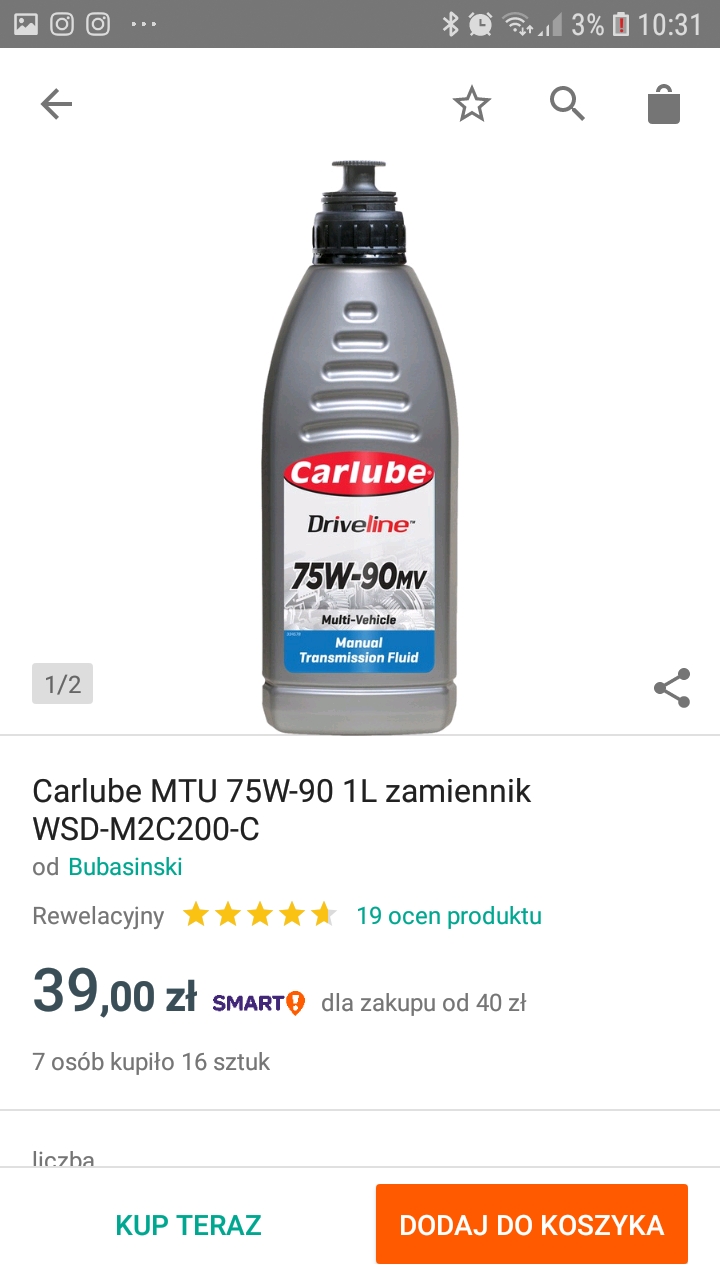Open the Carlube product image
Viewport: 720px width, 1280px height.
pyautogui.click(x=360, y=446)
